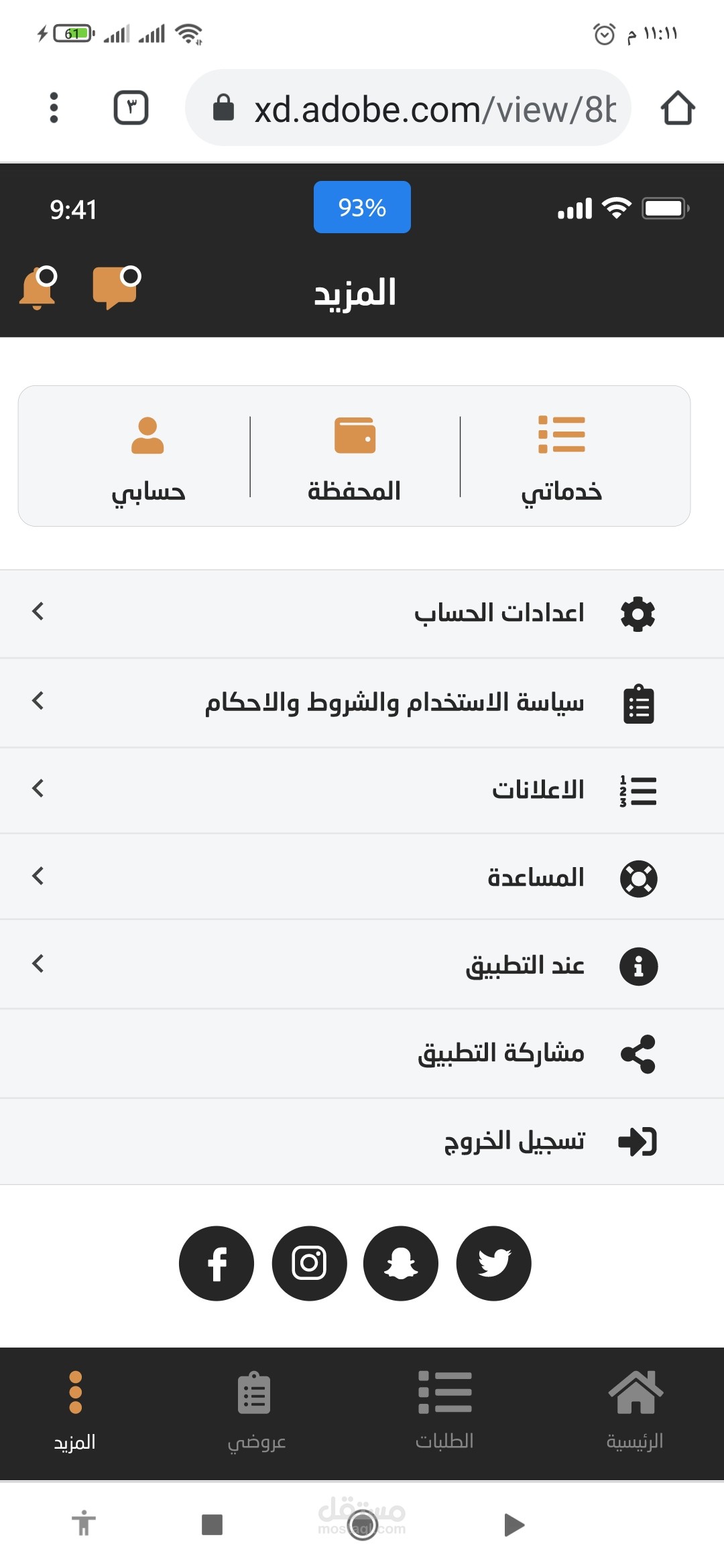Tap the browser address bar
724x1568 pixels.
pos(408,108)
